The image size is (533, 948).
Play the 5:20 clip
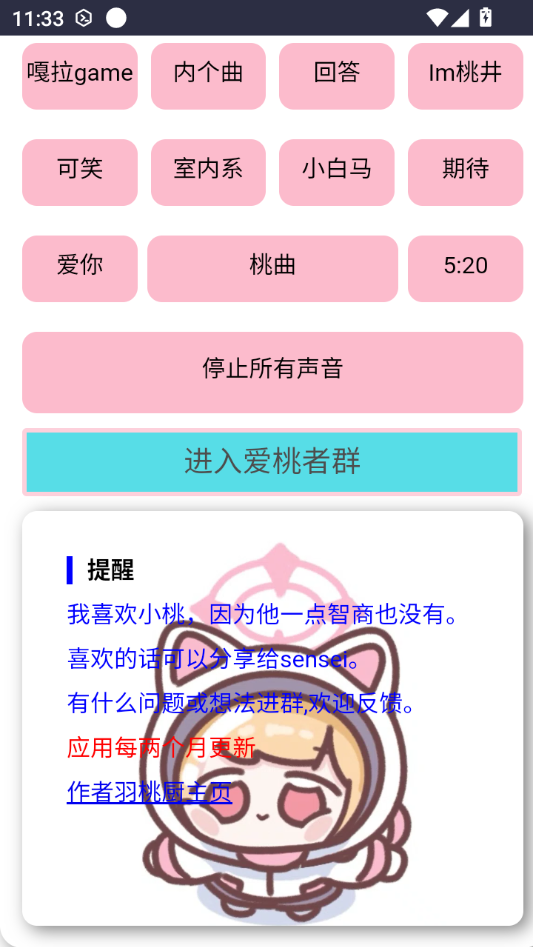click(465, 268)
